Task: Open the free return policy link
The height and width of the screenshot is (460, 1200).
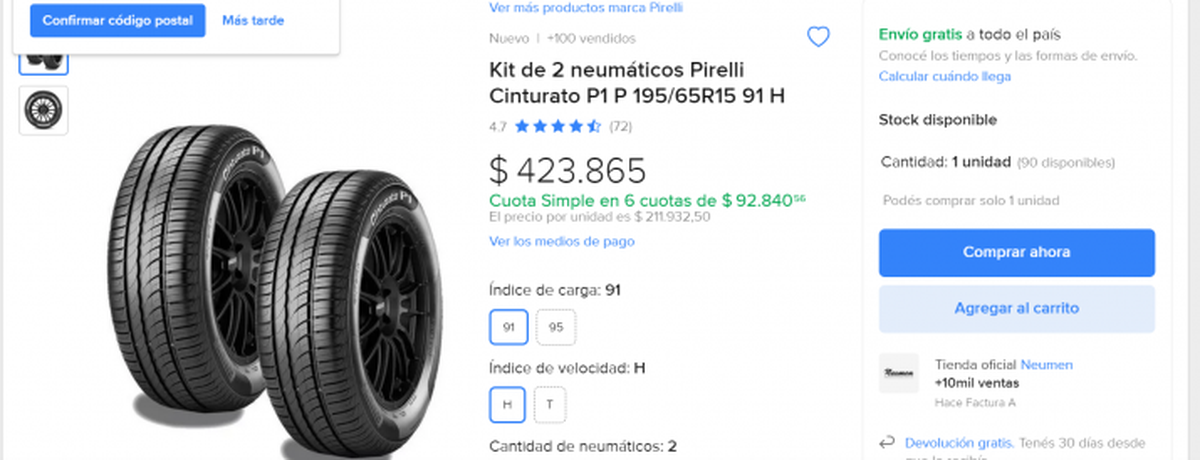Action: (x=959, y=442)
